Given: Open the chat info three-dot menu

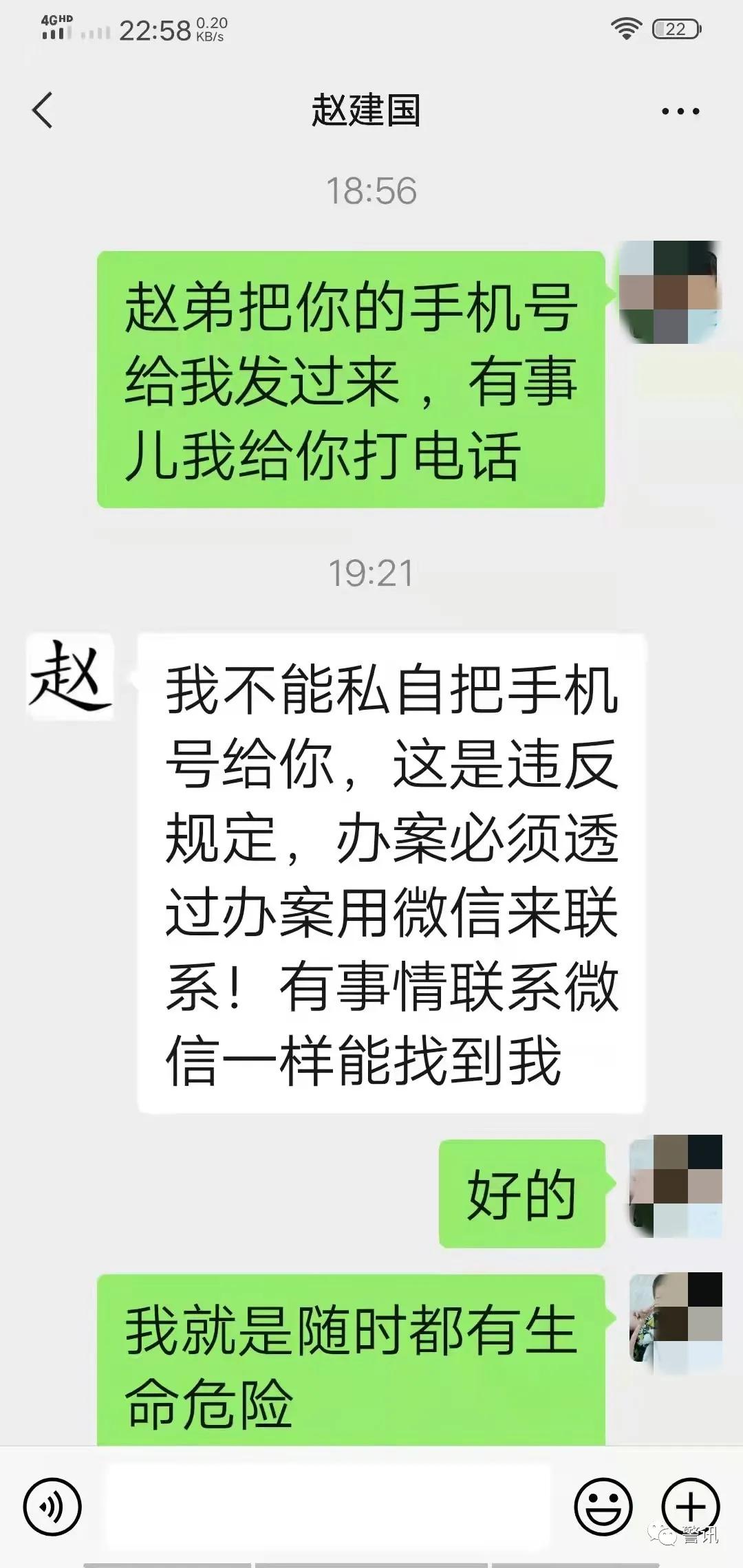Looking at the screenshot, I should pyautogui.click(x=680, y=111).
